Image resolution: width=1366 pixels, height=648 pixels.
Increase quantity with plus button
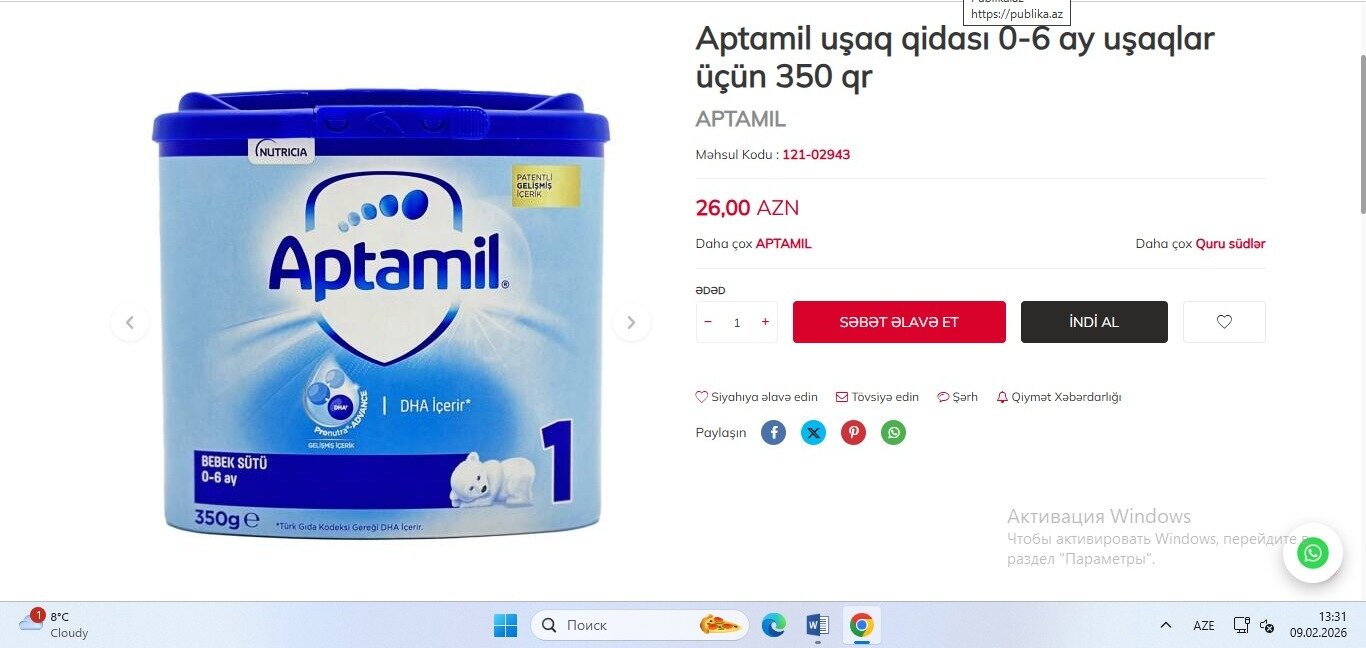pyautogui.click(x=765, y=322)
